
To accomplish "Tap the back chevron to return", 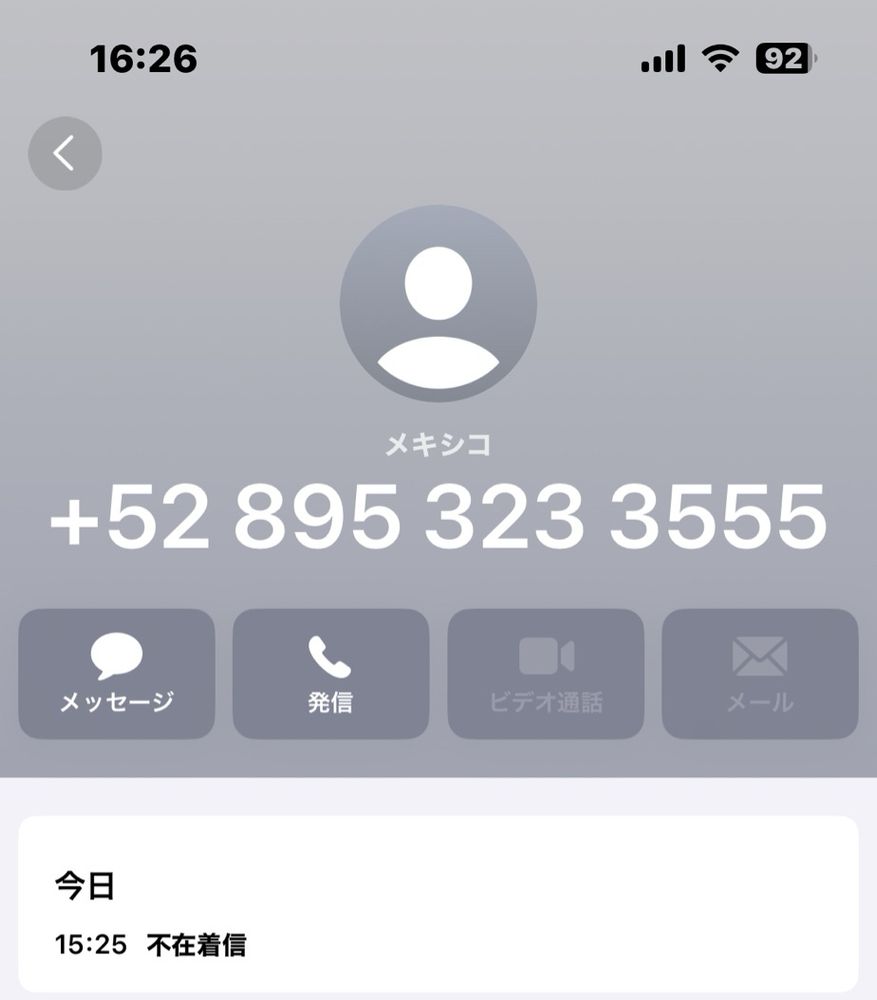I will coord(64,153).
